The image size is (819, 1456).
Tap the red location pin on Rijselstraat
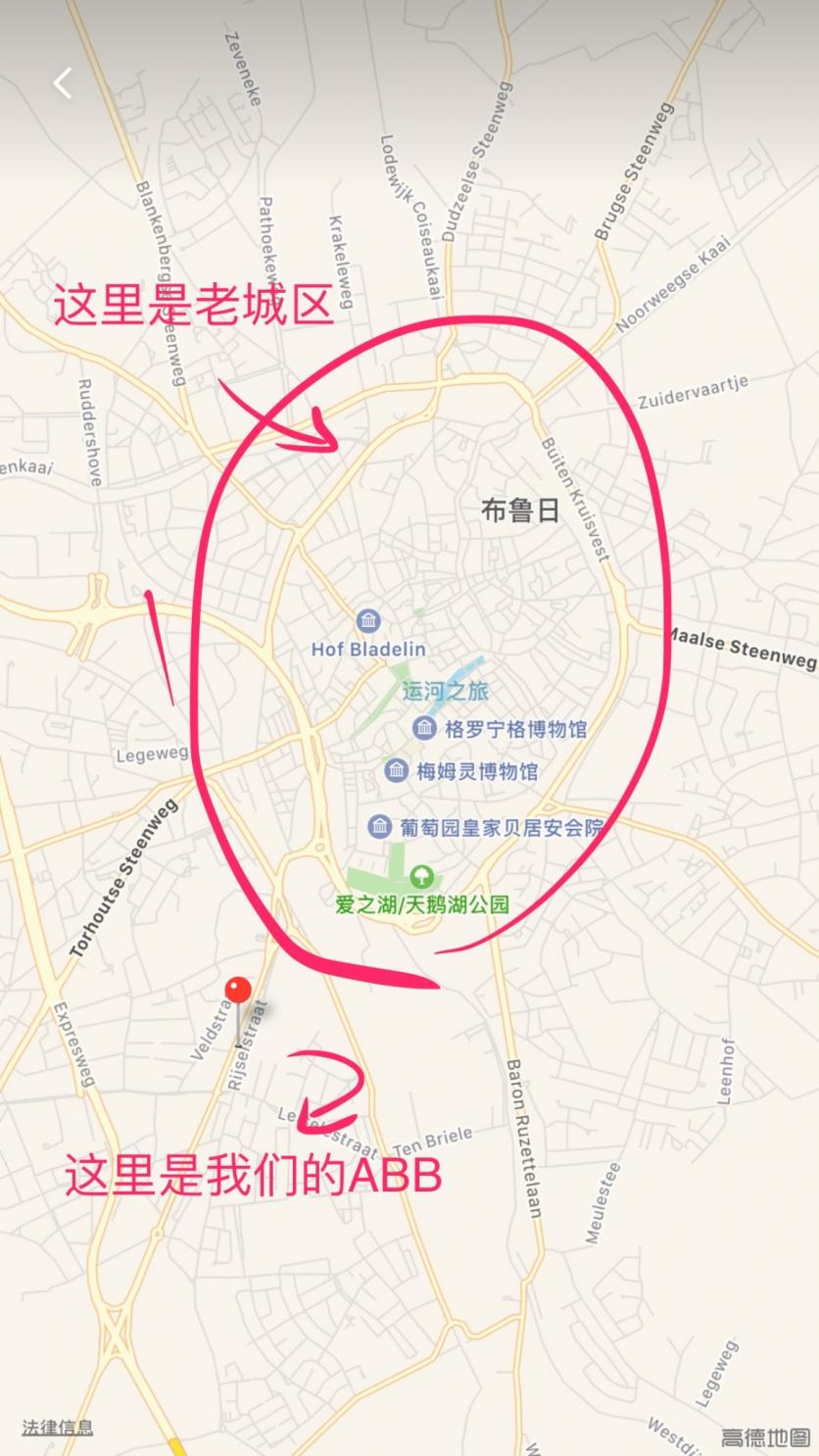(x=238, y=992)
